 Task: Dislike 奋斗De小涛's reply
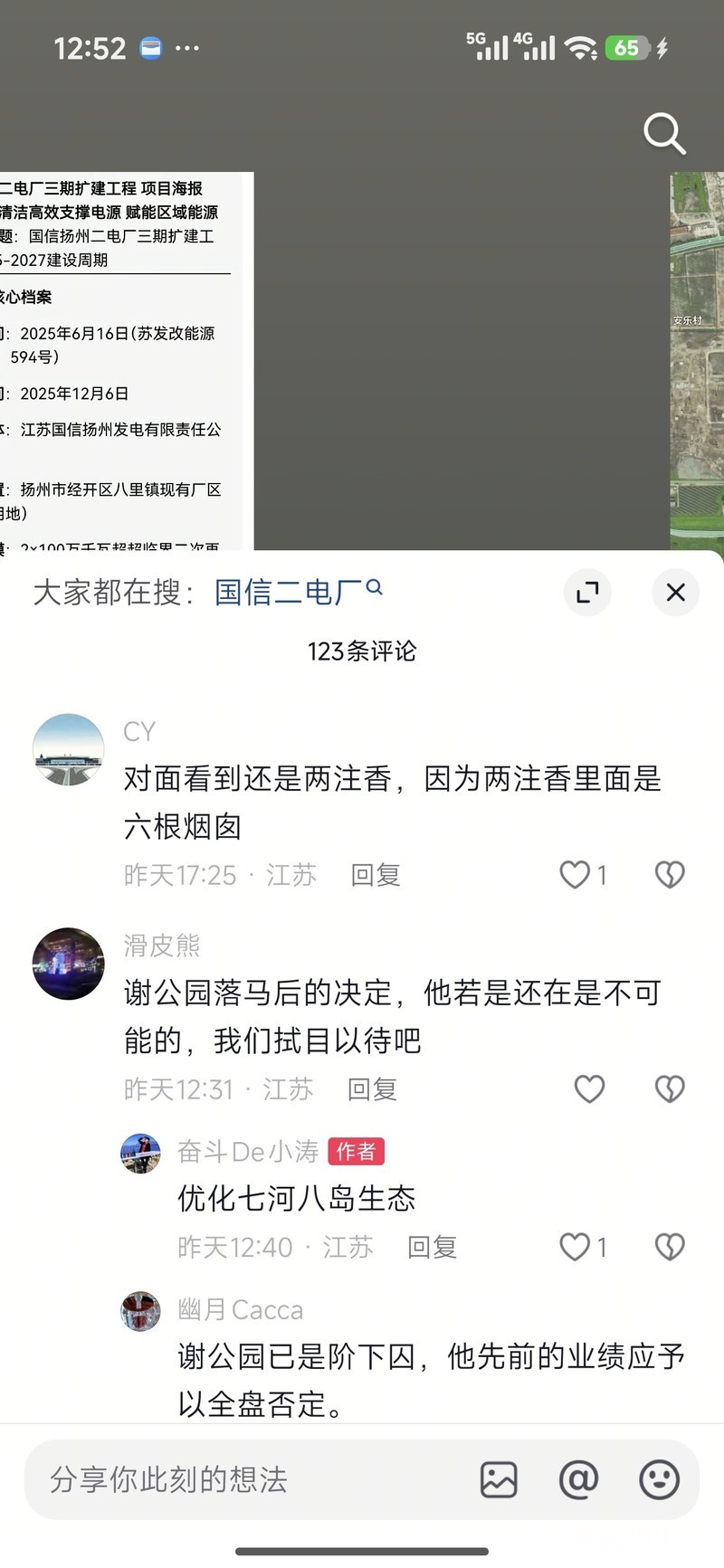tap(670, 1247)
